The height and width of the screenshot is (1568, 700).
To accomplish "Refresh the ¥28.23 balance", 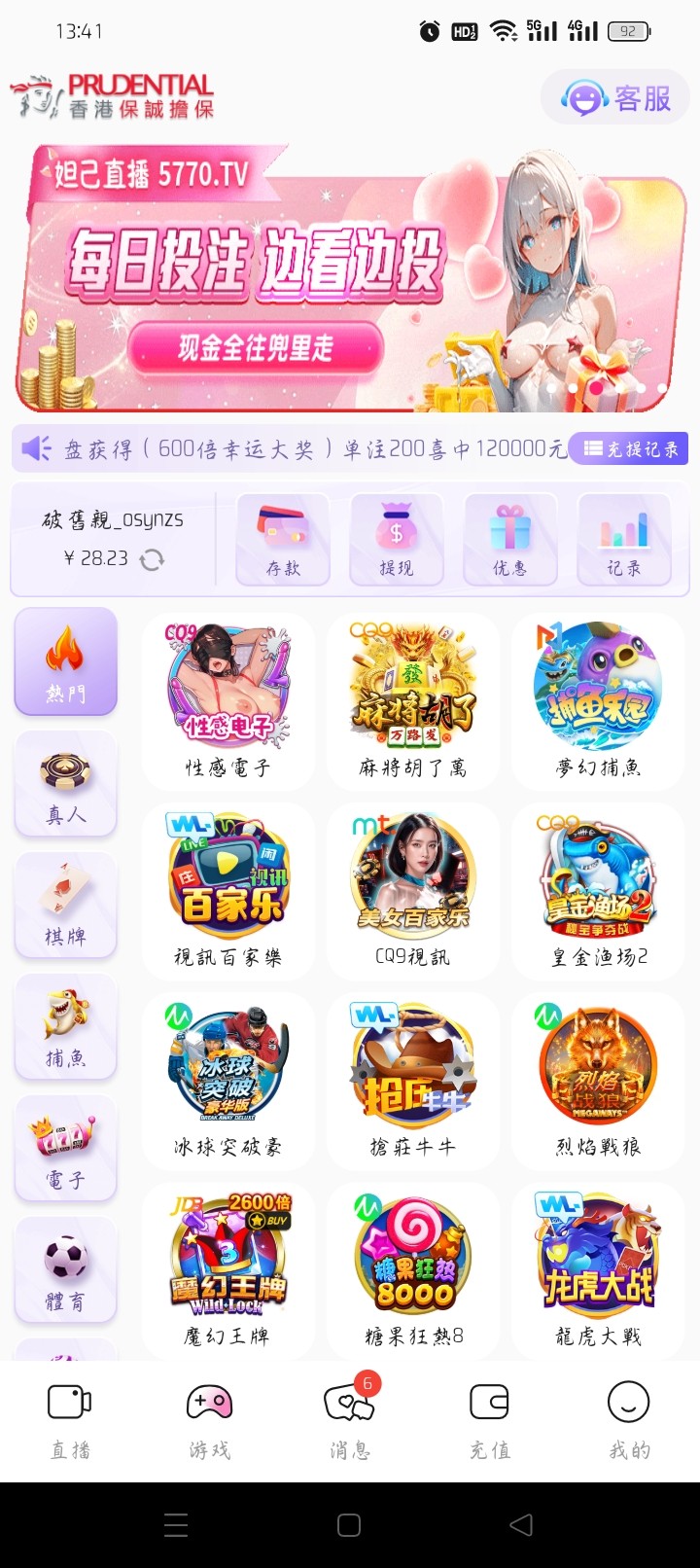I will tap(152, 559).
